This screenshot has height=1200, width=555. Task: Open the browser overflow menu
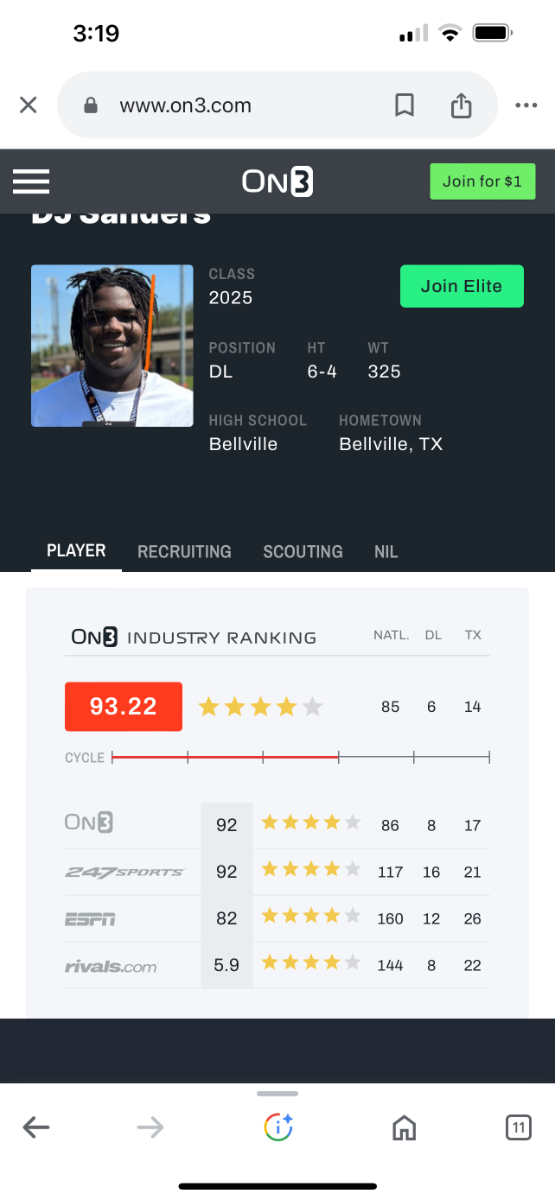[526, 105]
